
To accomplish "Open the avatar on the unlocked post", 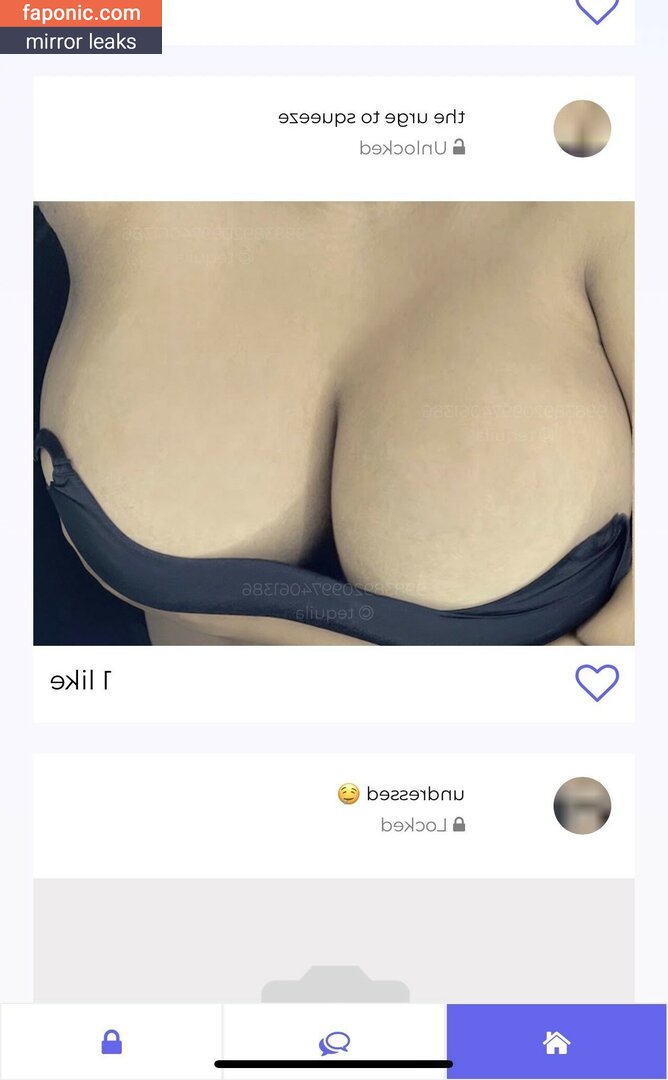I will (582, 129).
